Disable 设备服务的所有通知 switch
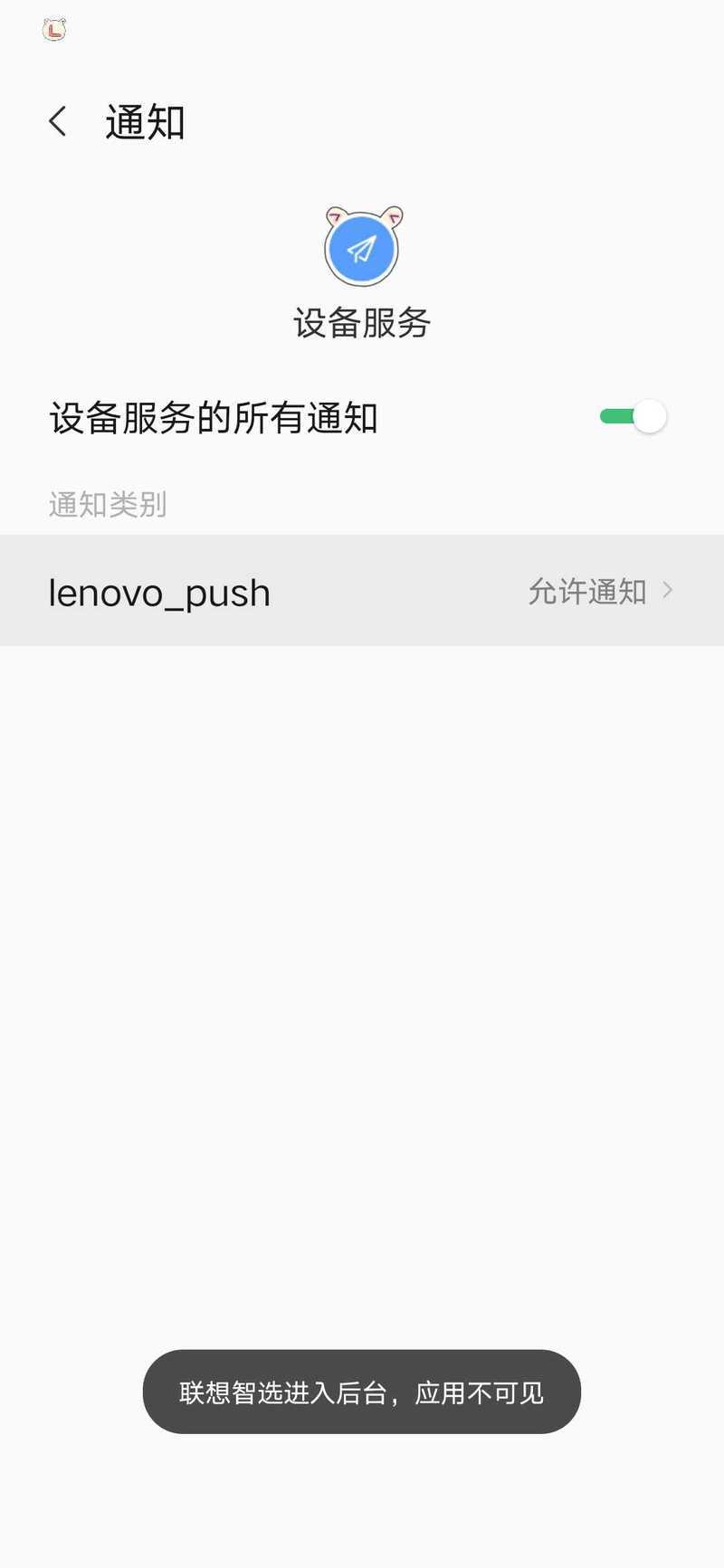Image resolution: width=724 pixels, height=1568 pixels. 633,416
